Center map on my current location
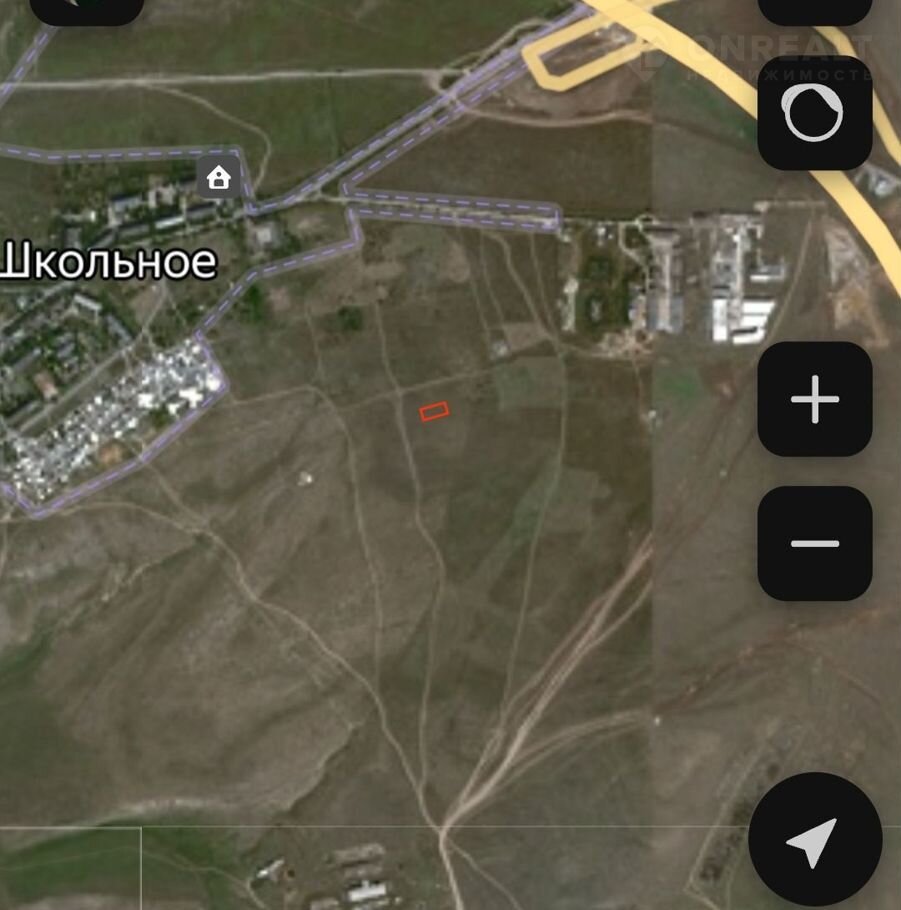Screen dimensions: 901x910 click(814, 840)
